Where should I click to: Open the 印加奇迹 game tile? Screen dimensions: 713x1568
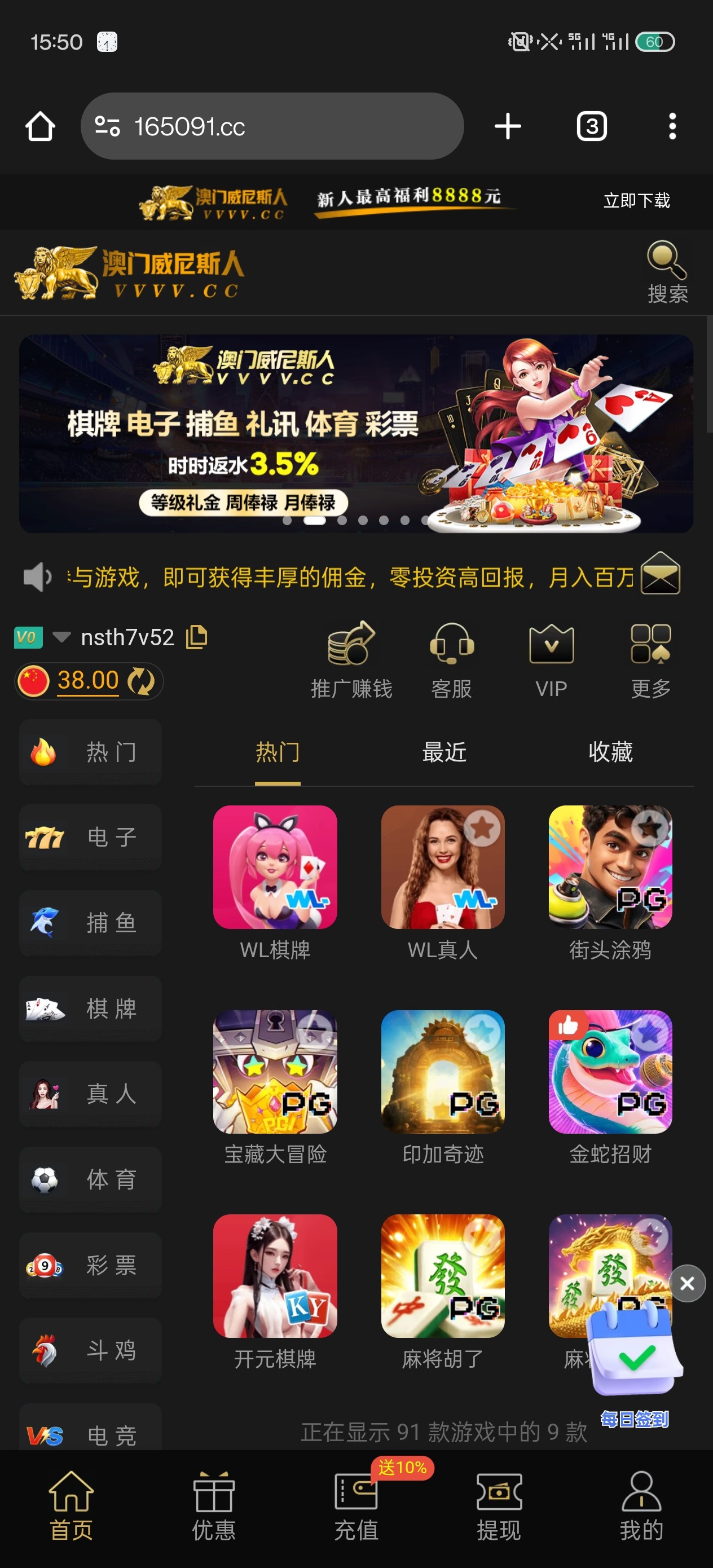pos(443,1071)
